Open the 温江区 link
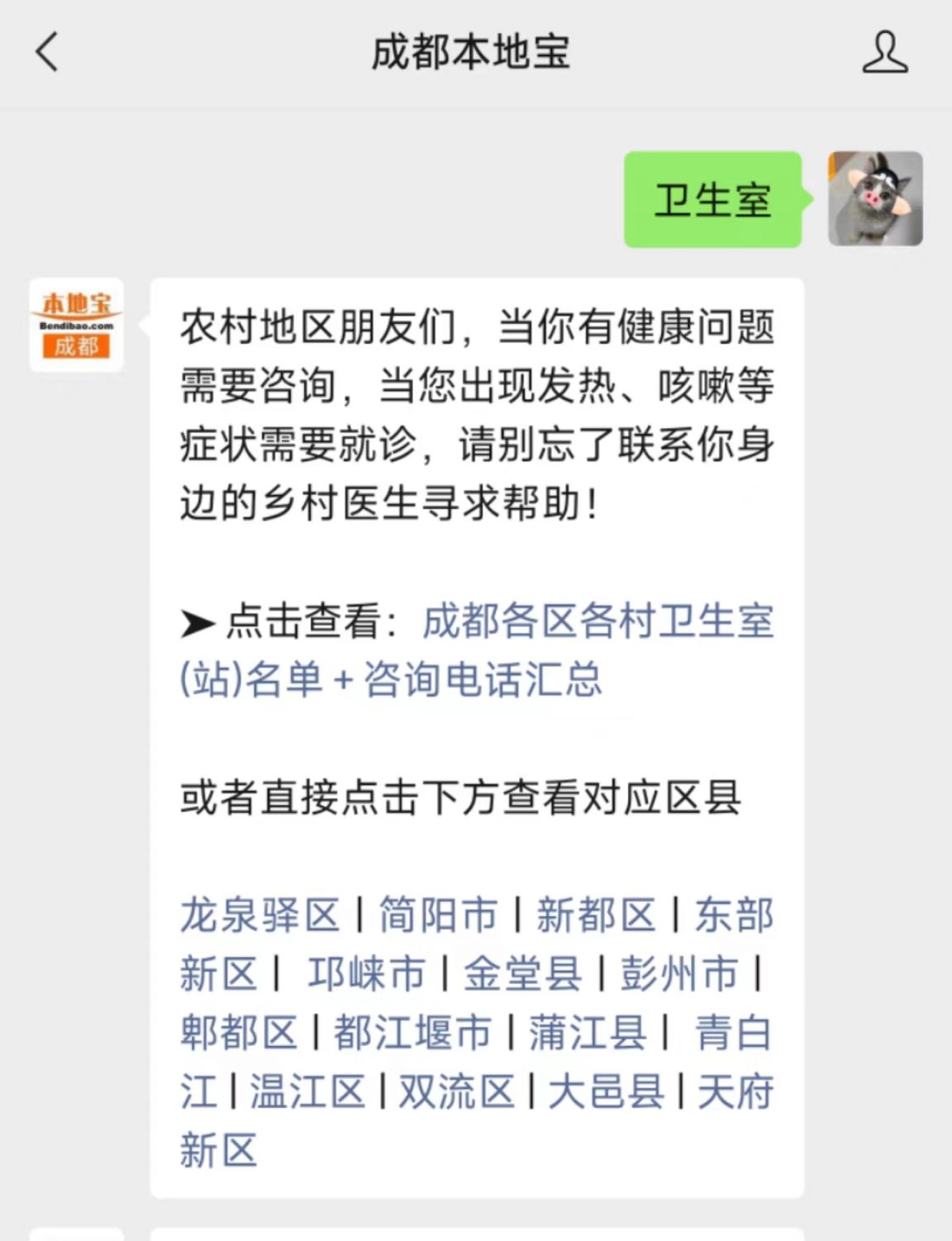Screen dimensions: 952x1241 307,1091
